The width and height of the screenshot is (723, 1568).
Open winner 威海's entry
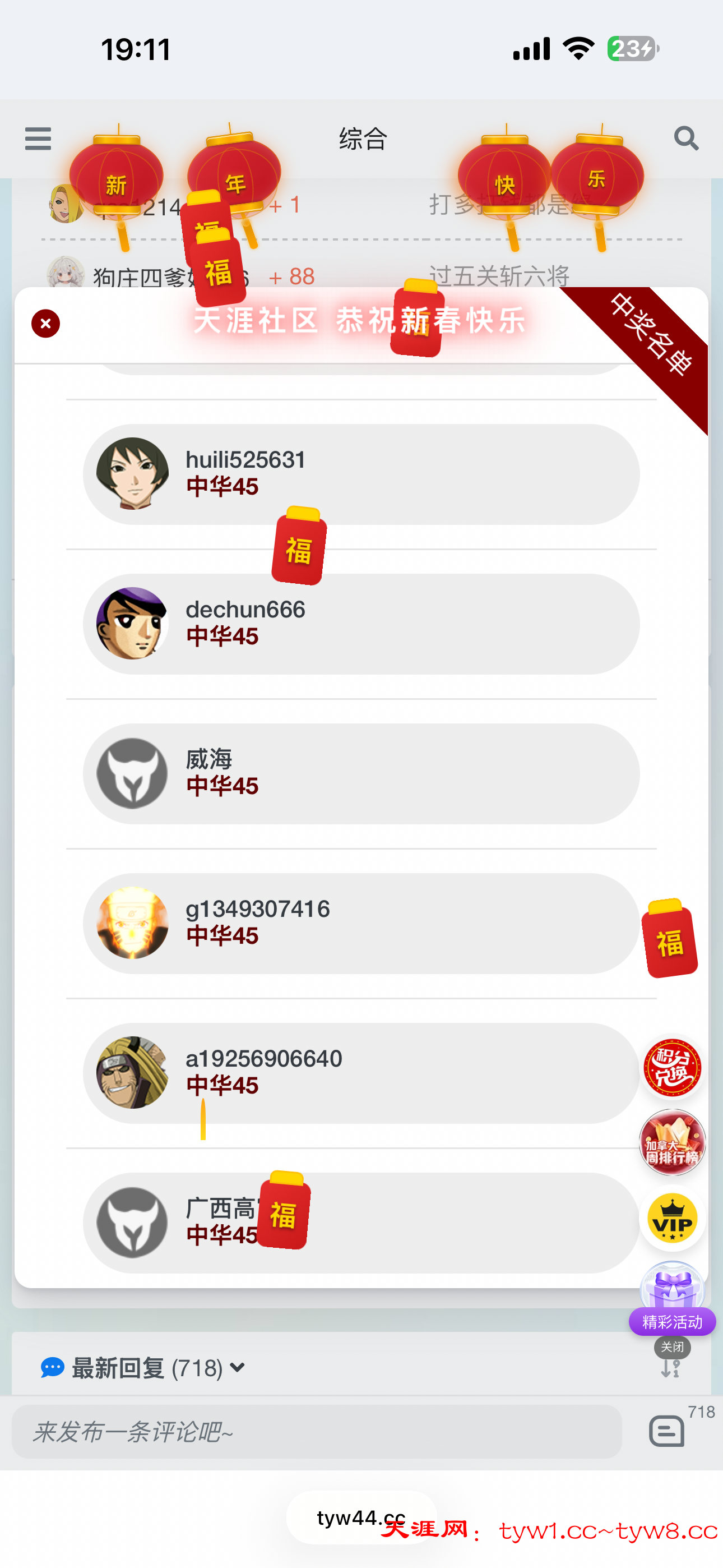[361, 774]
